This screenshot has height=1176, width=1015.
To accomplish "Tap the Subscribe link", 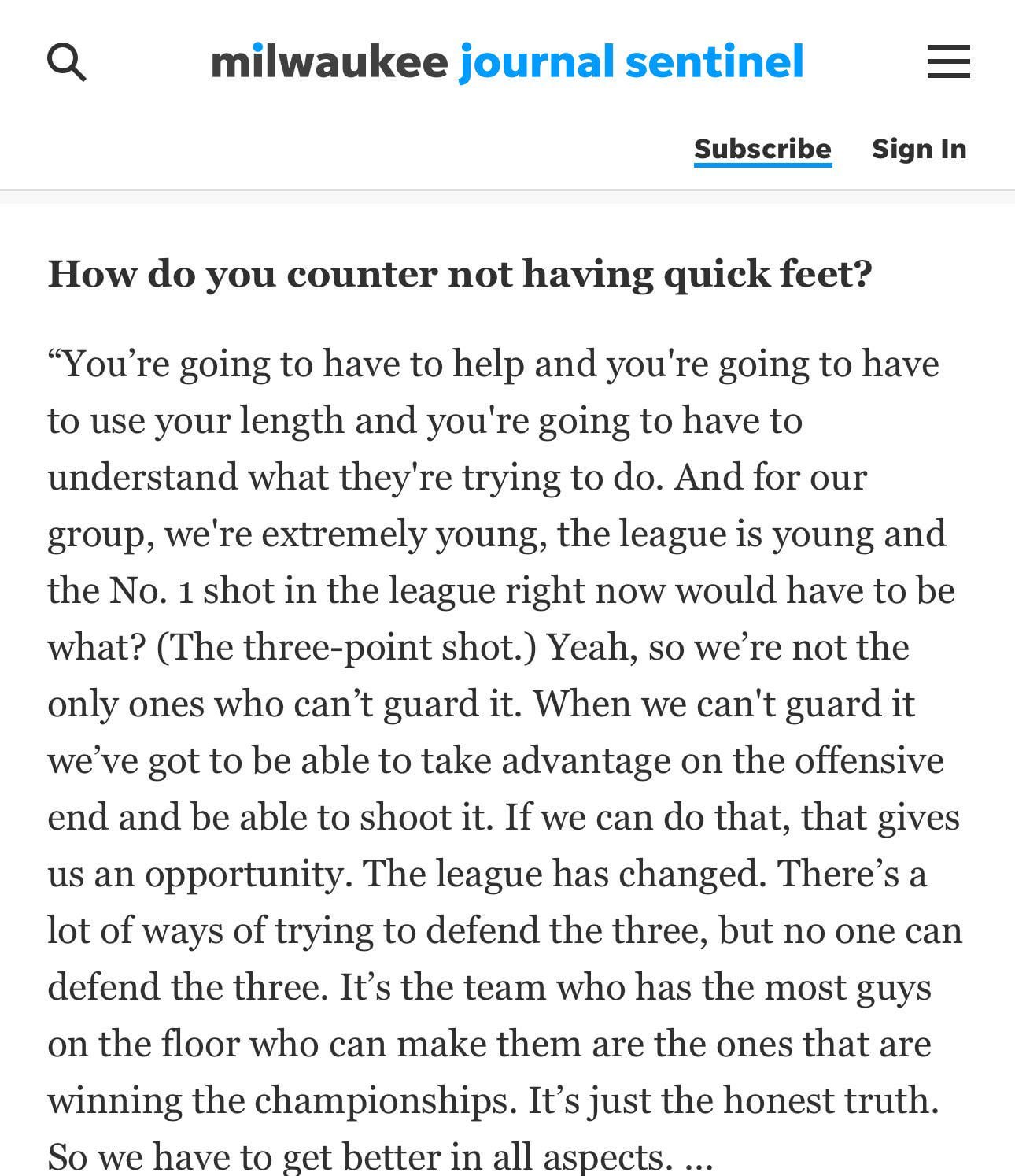I will pos(762,149).
